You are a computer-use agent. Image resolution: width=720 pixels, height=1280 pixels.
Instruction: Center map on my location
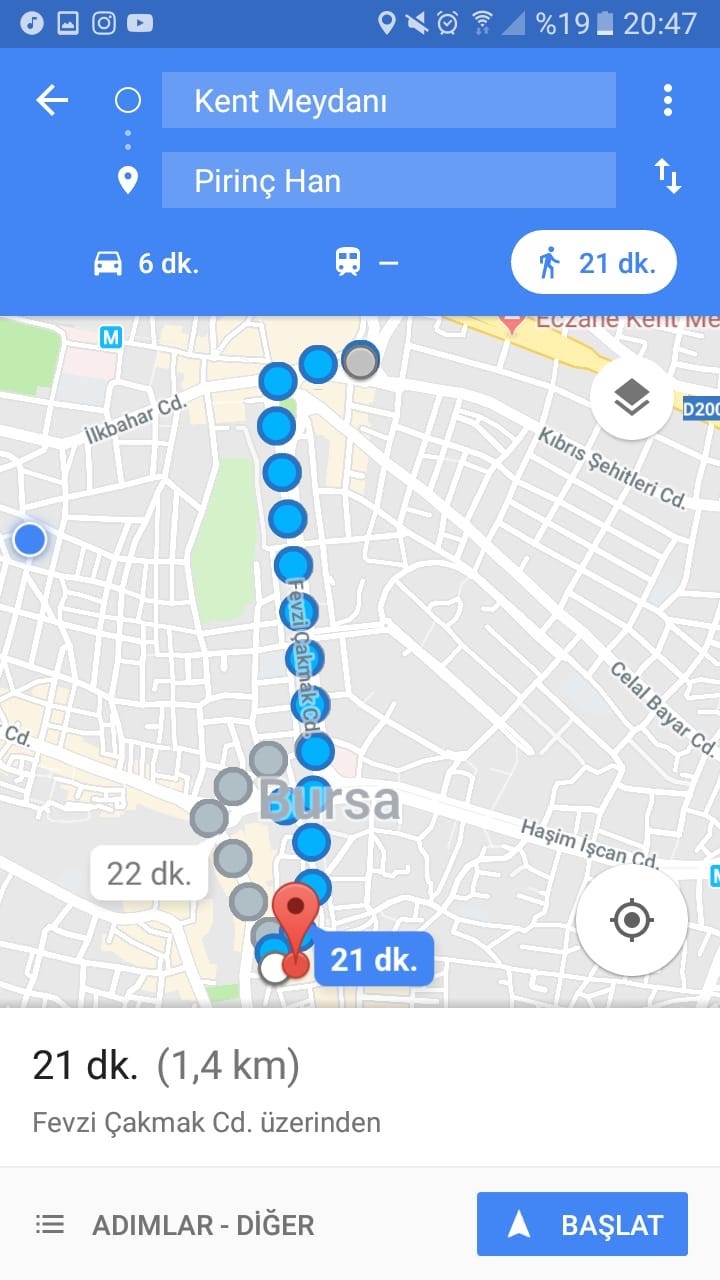[x=631, y=920]
